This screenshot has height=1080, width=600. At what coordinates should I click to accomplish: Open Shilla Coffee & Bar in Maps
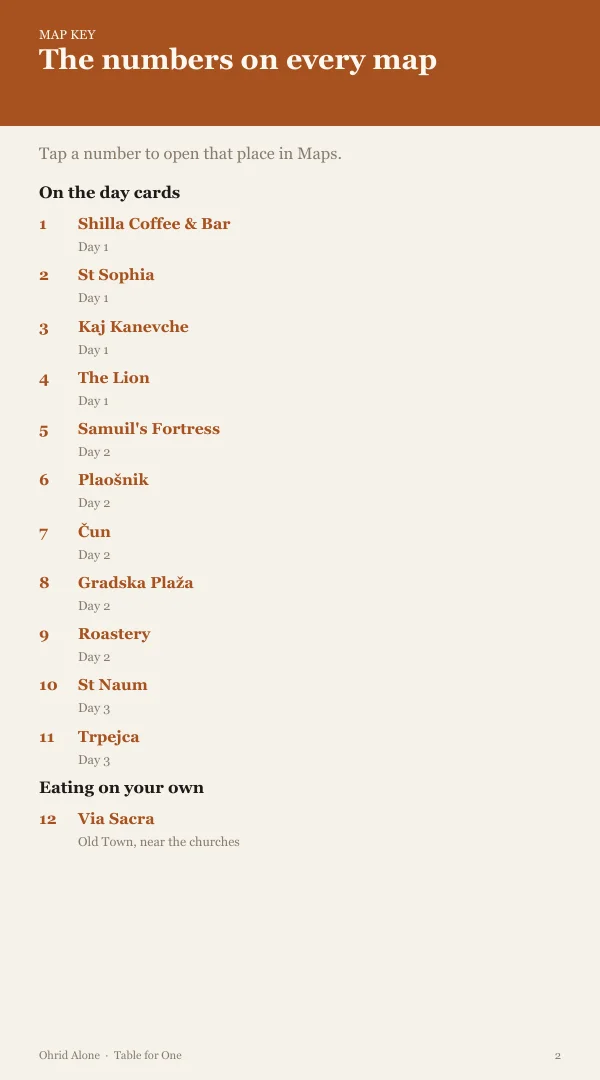[154, 224]
